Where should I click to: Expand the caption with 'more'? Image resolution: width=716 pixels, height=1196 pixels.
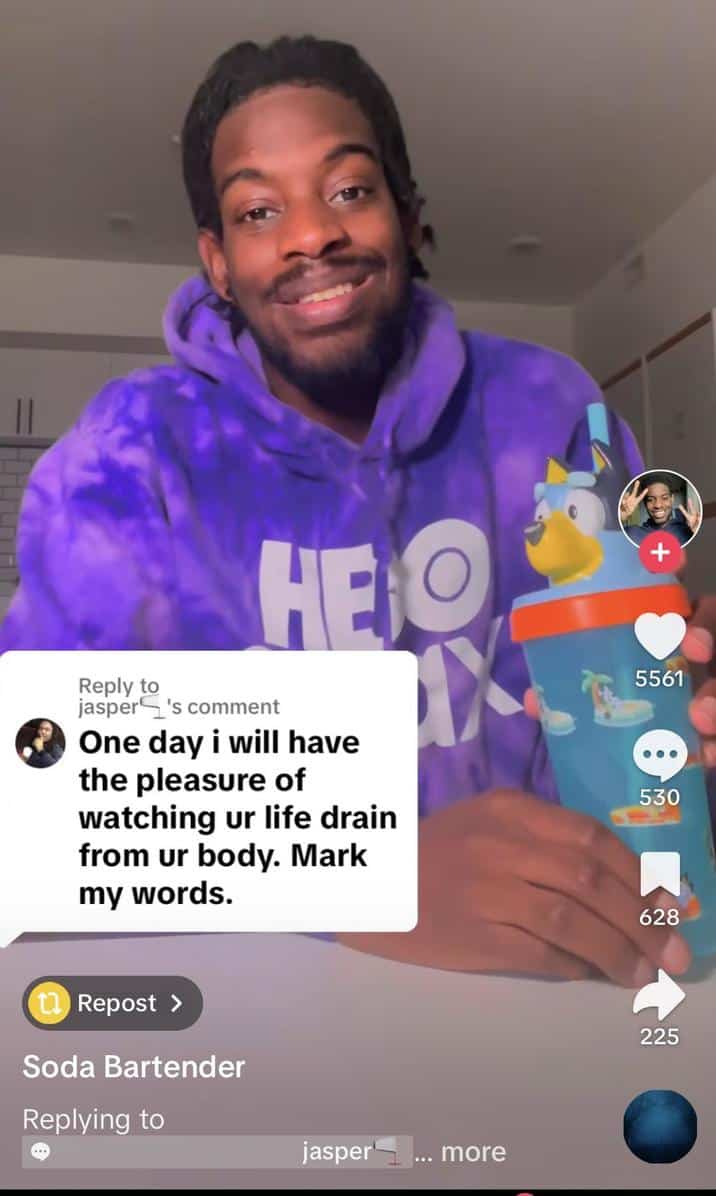coord(473,1152)
